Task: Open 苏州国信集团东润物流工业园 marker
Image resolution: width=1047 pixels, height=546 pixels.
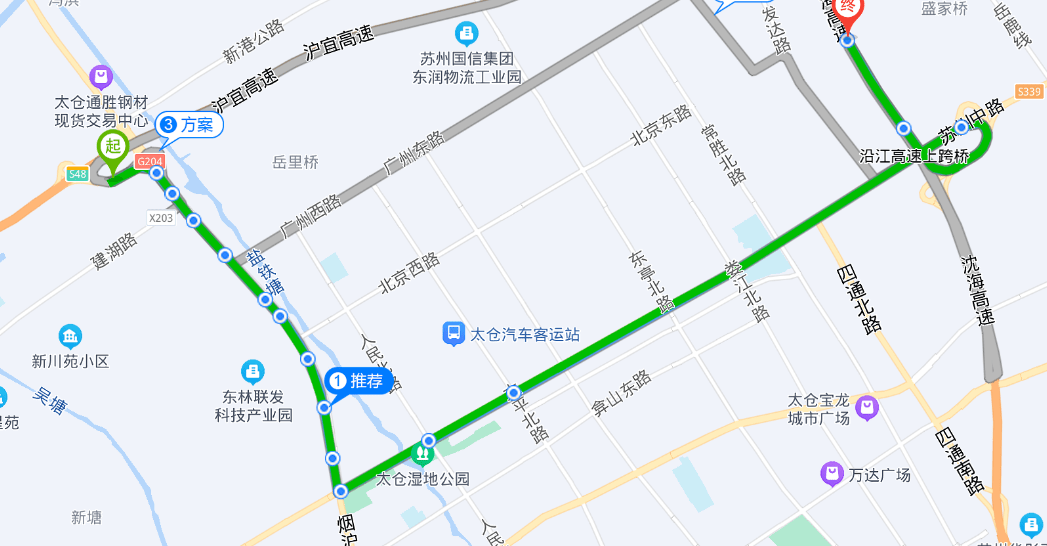Action: tap(467, 33)
